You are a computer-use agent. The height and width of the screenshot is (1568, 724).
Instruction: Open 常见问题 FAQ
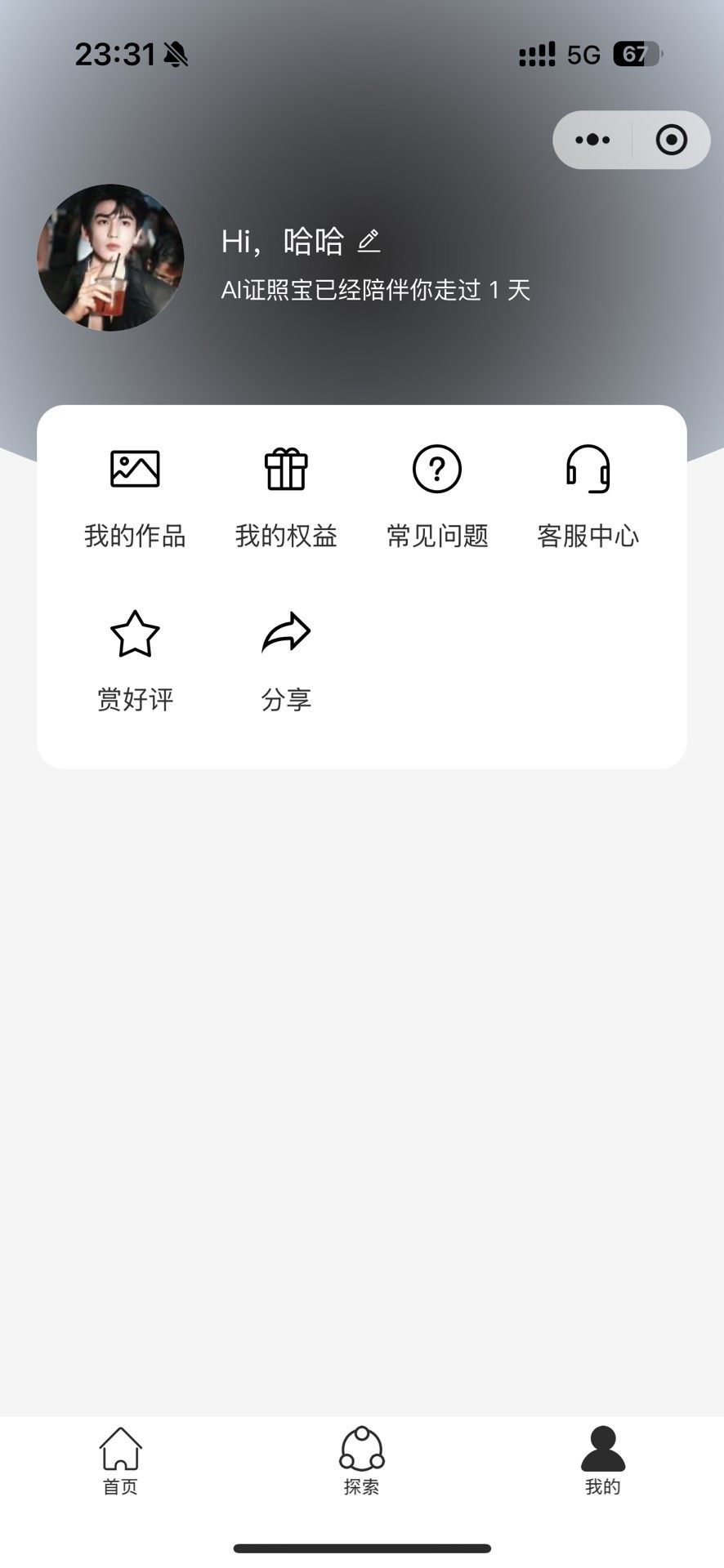pyautogui.click(x=437, y=496)
